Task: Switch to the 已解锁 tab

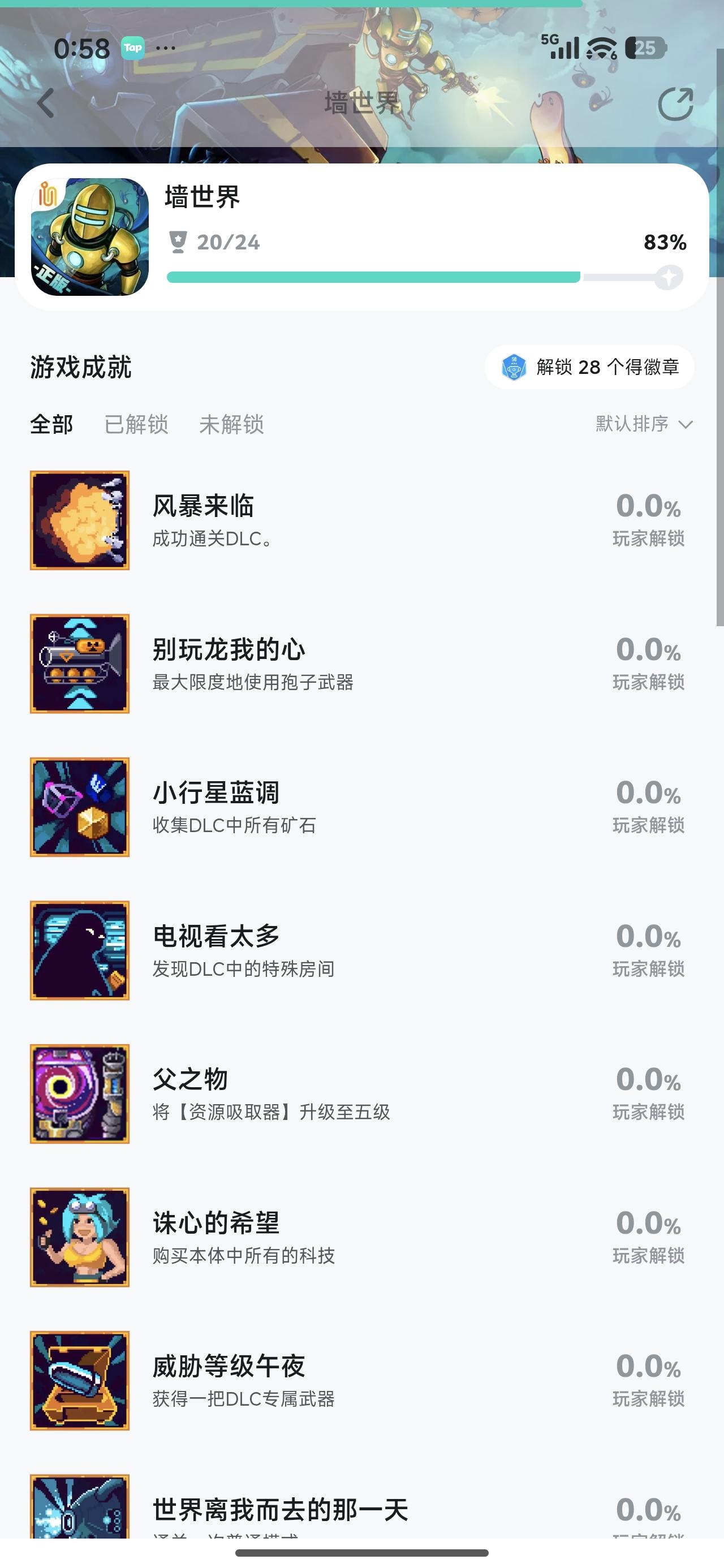Action: click(x=136, y=424)
